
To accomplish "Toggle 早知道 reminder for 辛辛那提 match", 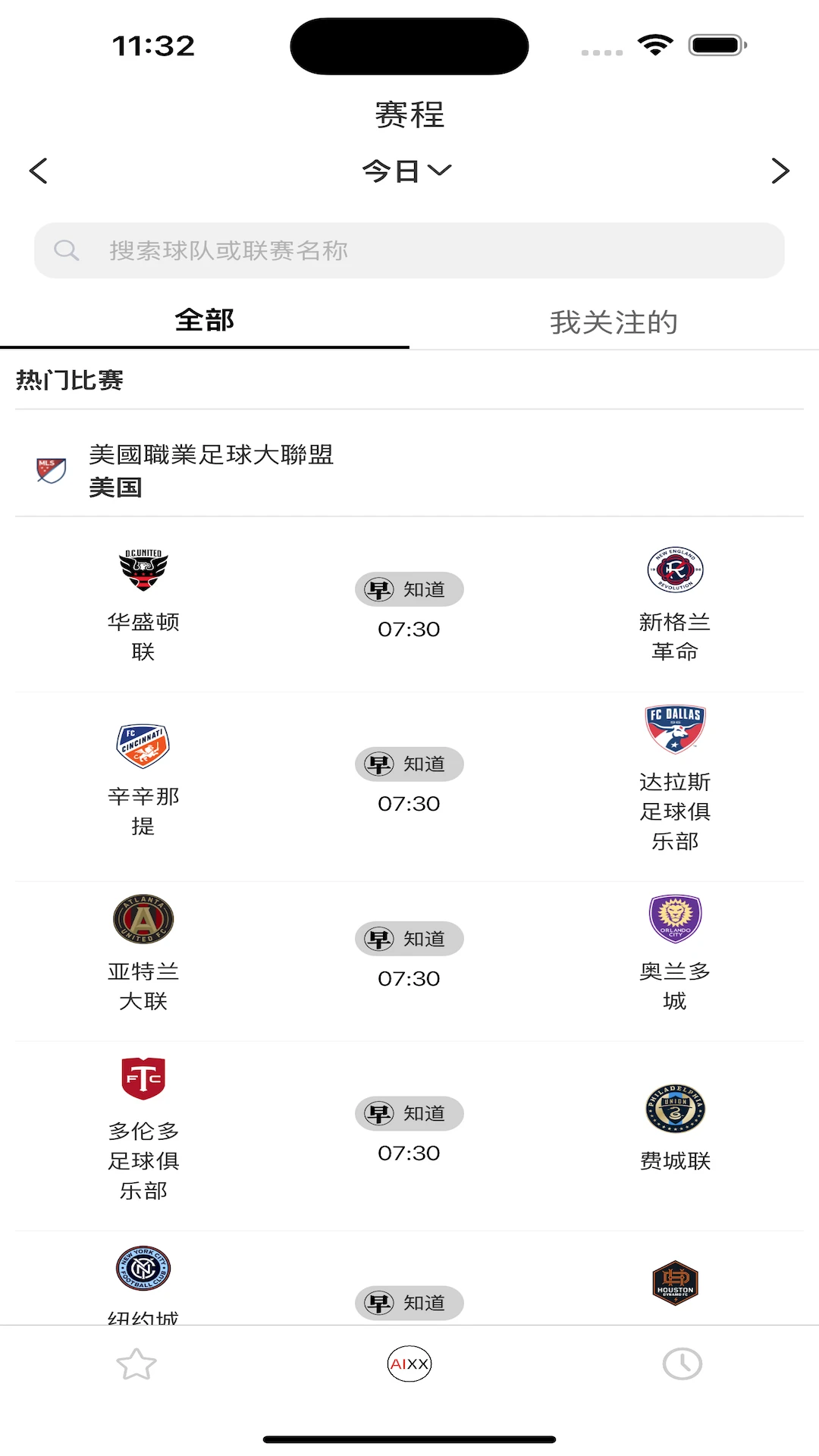I will pos(409,764).
